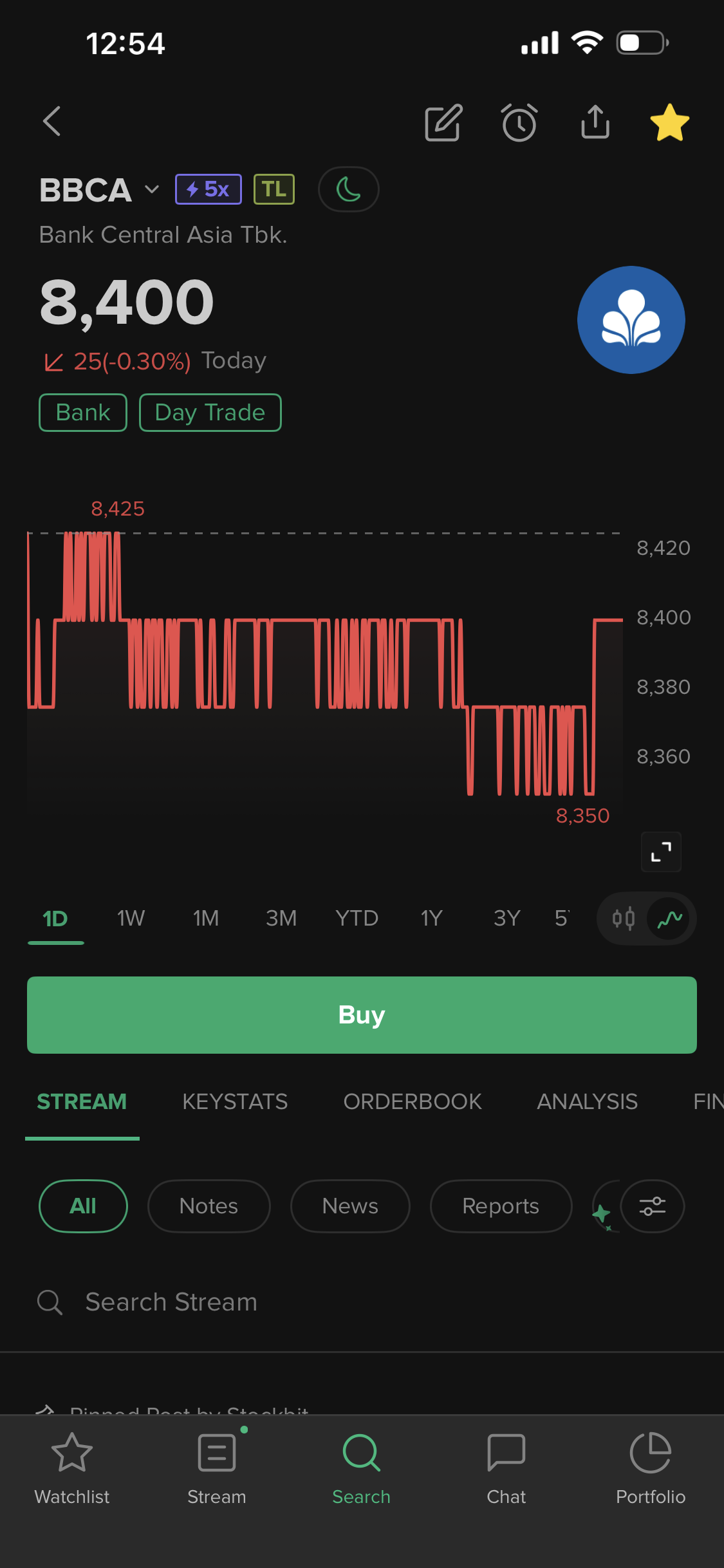Viewport: 724px width, 1568px height.
Task: Switch chart range to 1W
Action: [x=131, y=919]
